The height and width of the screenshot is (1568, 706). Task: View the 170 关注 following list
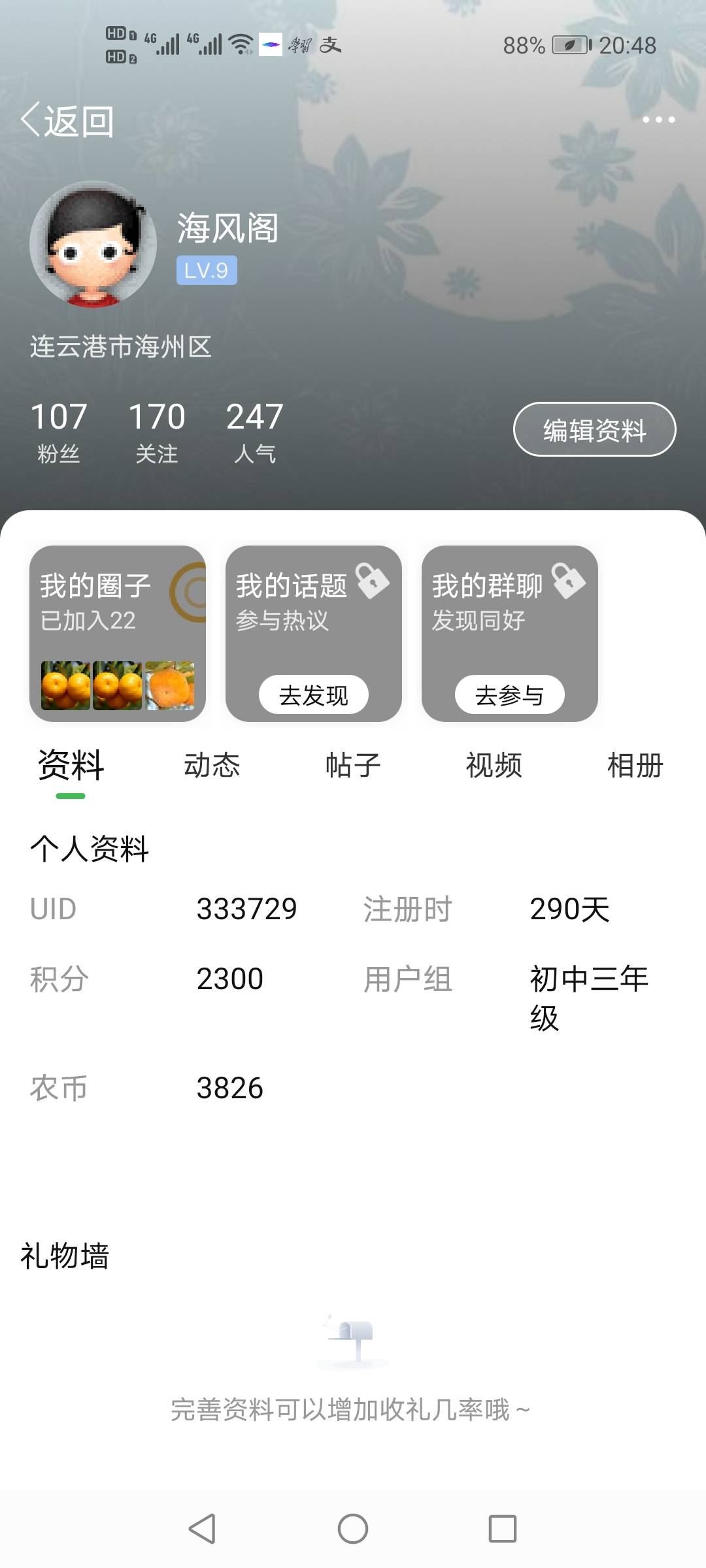click(x=157, y=431)
